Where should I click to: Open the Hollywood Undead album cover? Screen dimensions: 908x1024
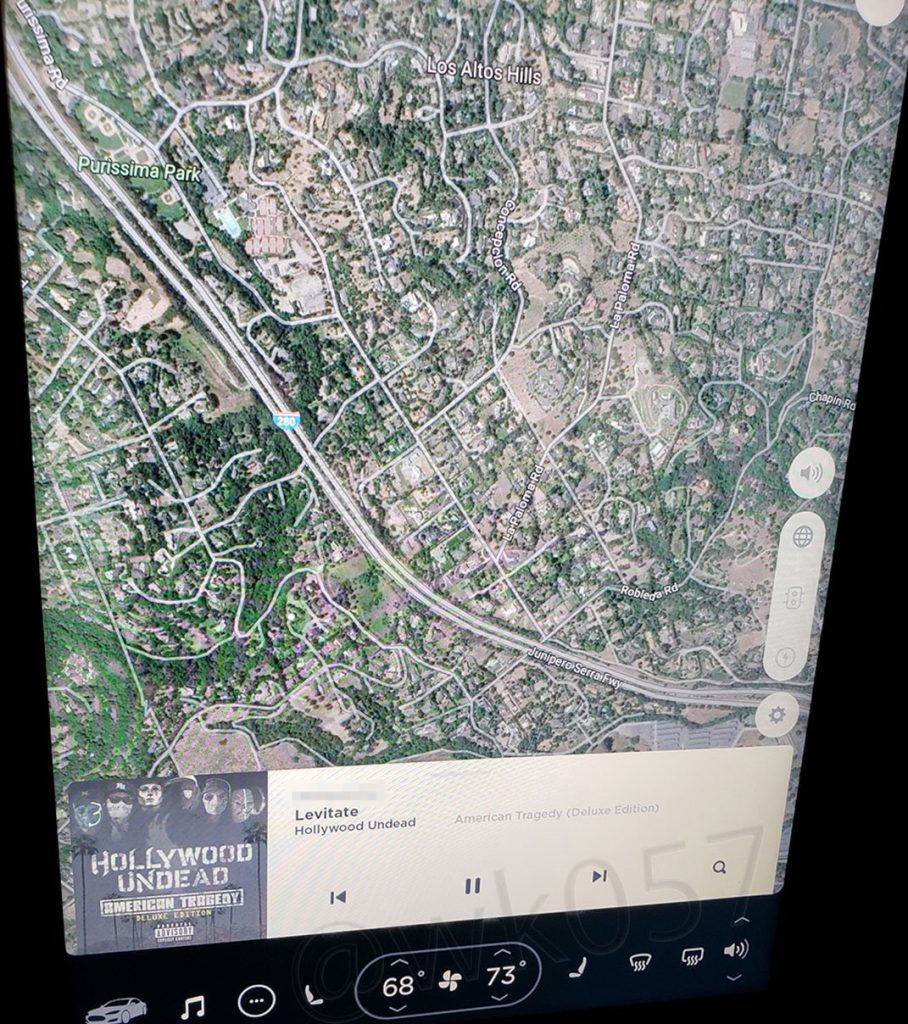[x=166, y=862]
